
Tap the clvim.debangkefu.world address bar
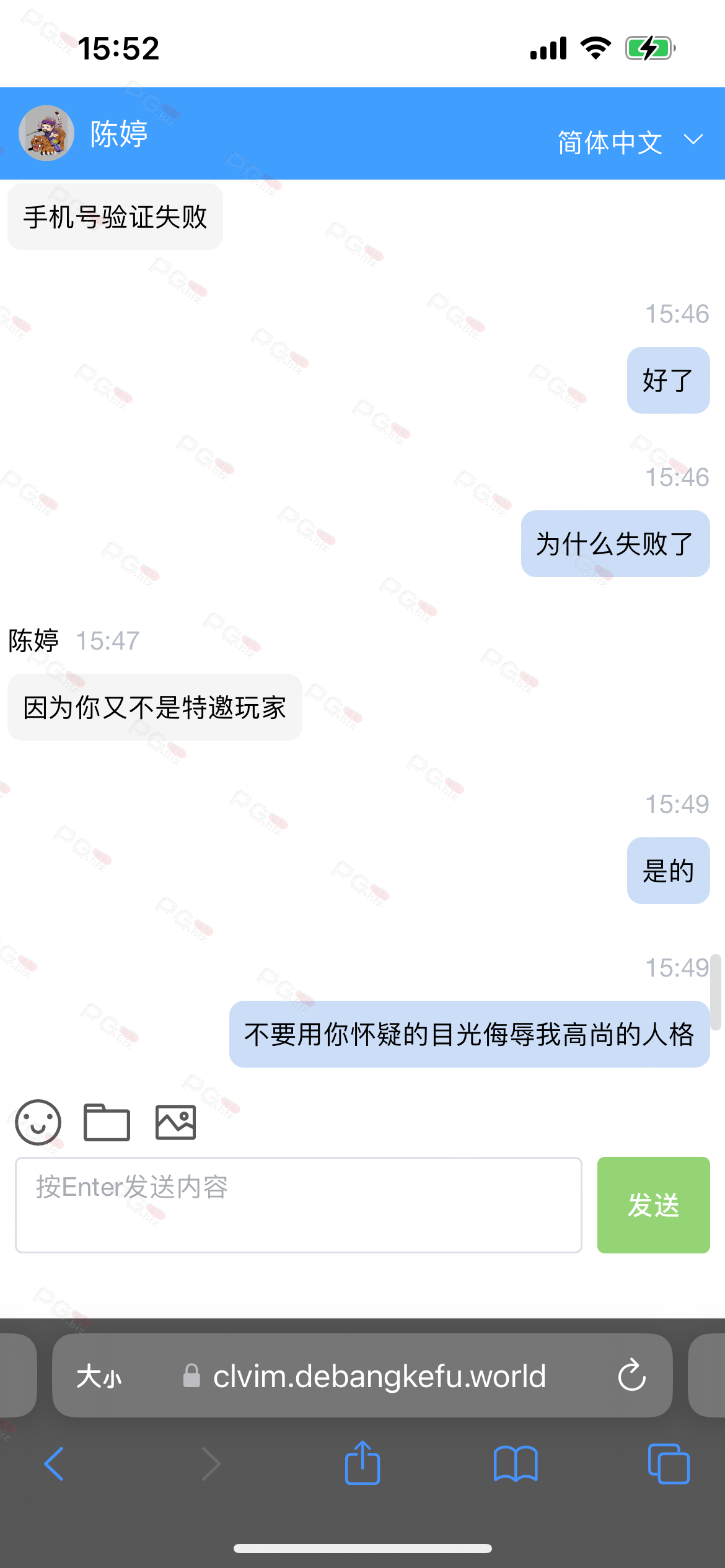379,1376
